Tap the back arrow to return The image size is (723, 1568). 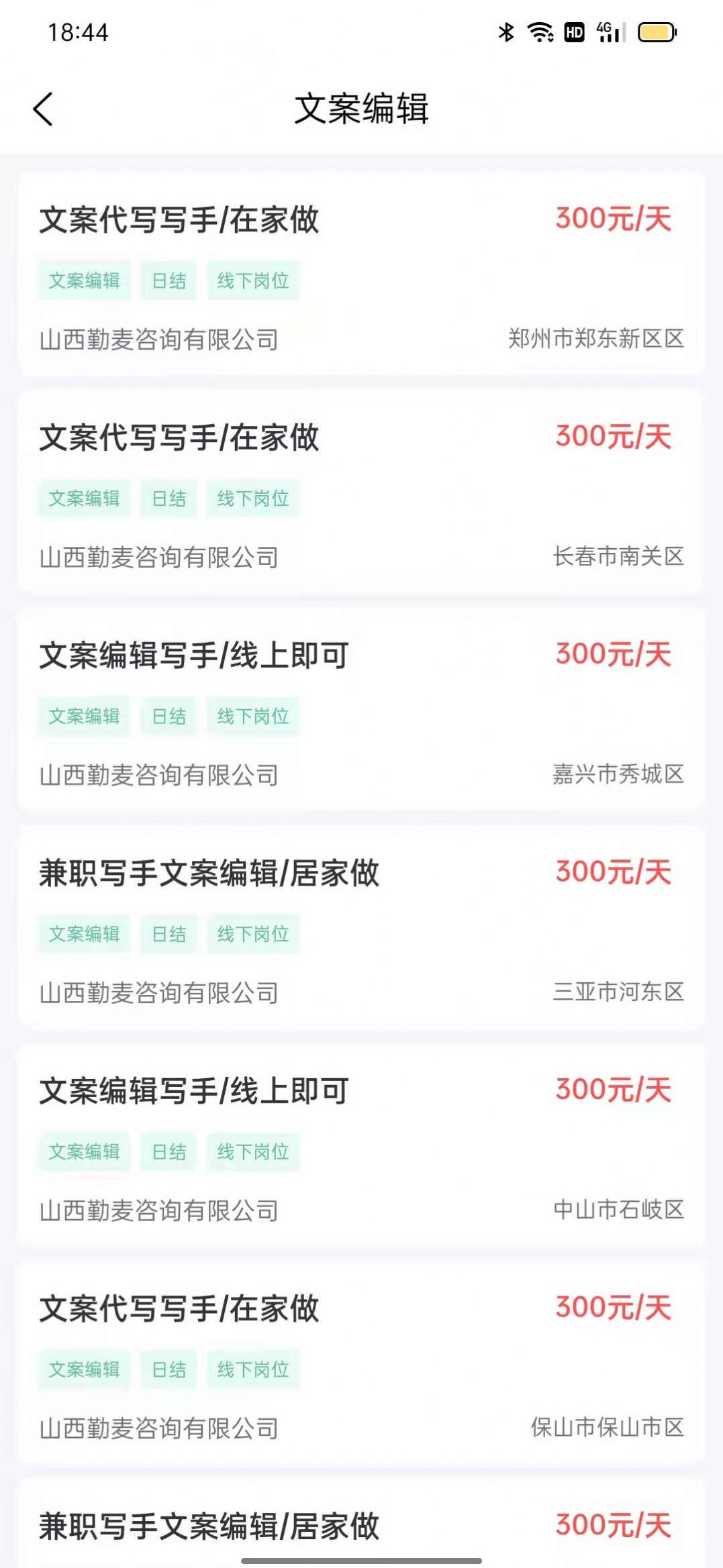44,107
